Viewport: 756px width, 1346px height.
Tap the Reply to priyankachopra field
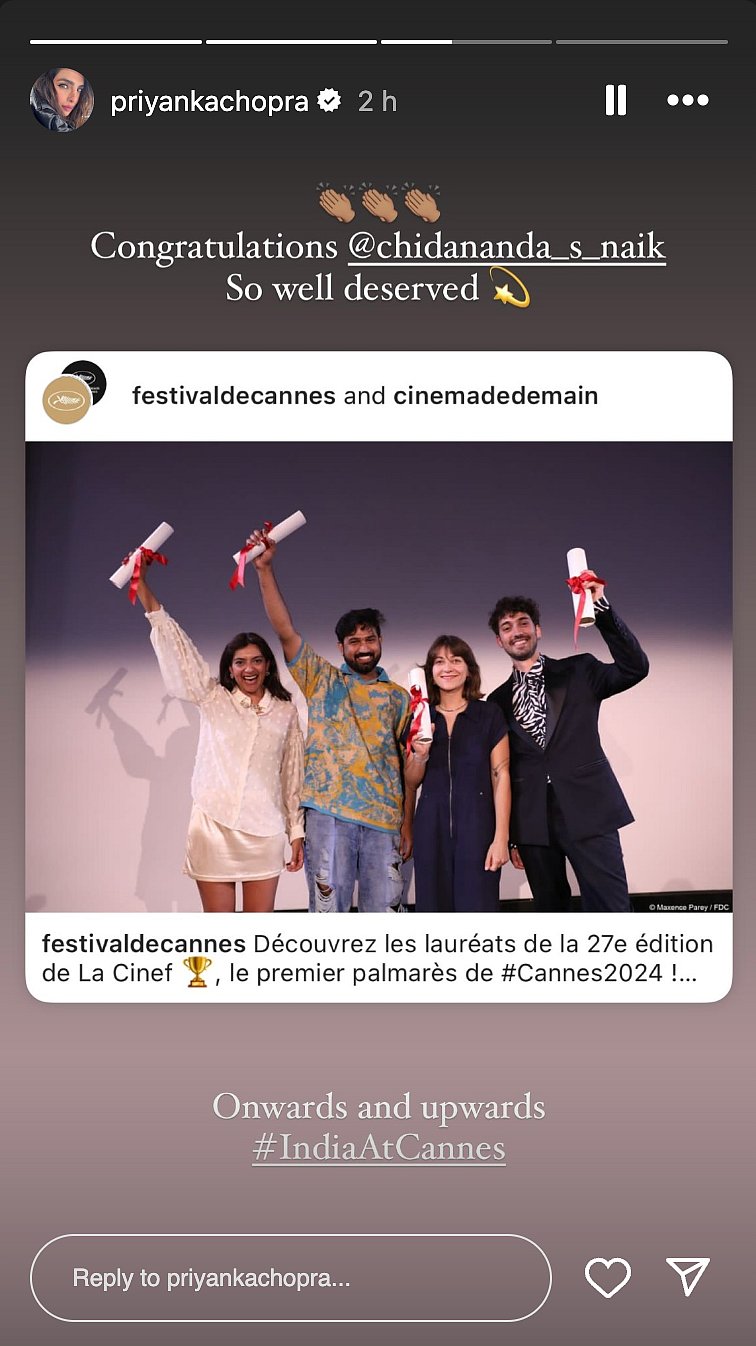click(290, 1277)
